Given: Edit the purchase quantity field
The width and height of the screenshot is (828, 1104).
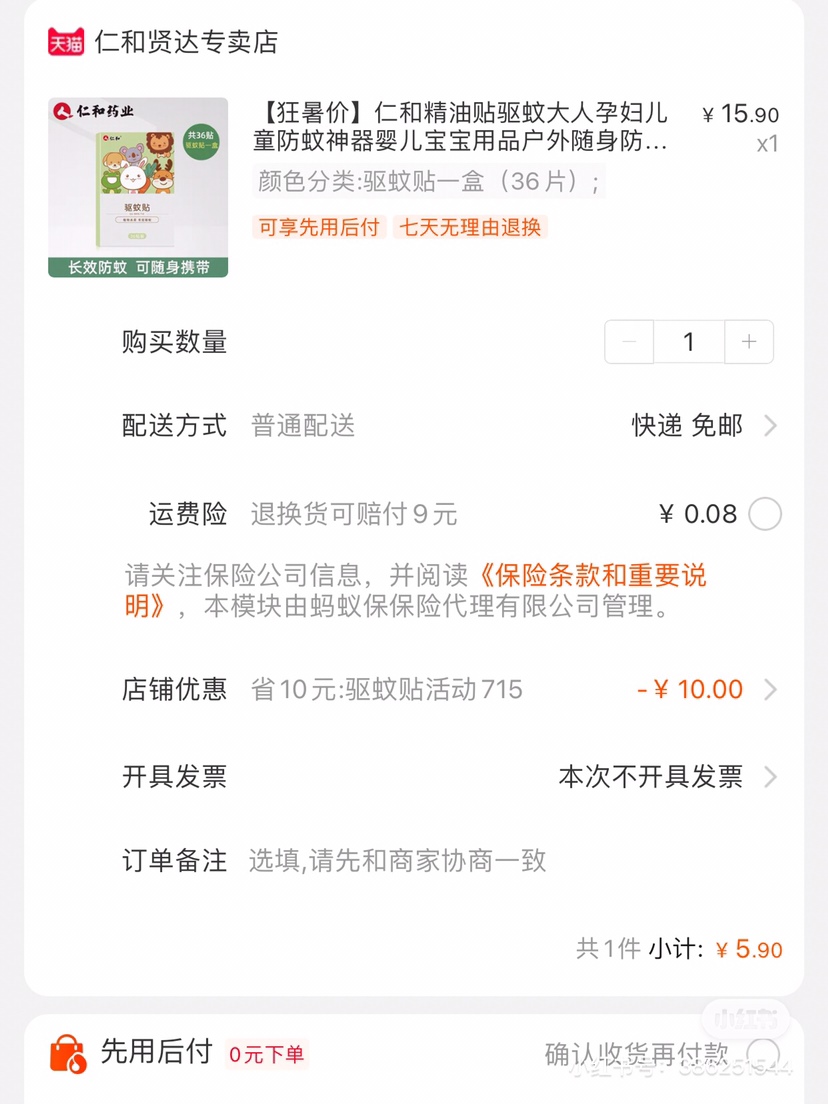Looking at the screenshot, I should tap(688, 342).
